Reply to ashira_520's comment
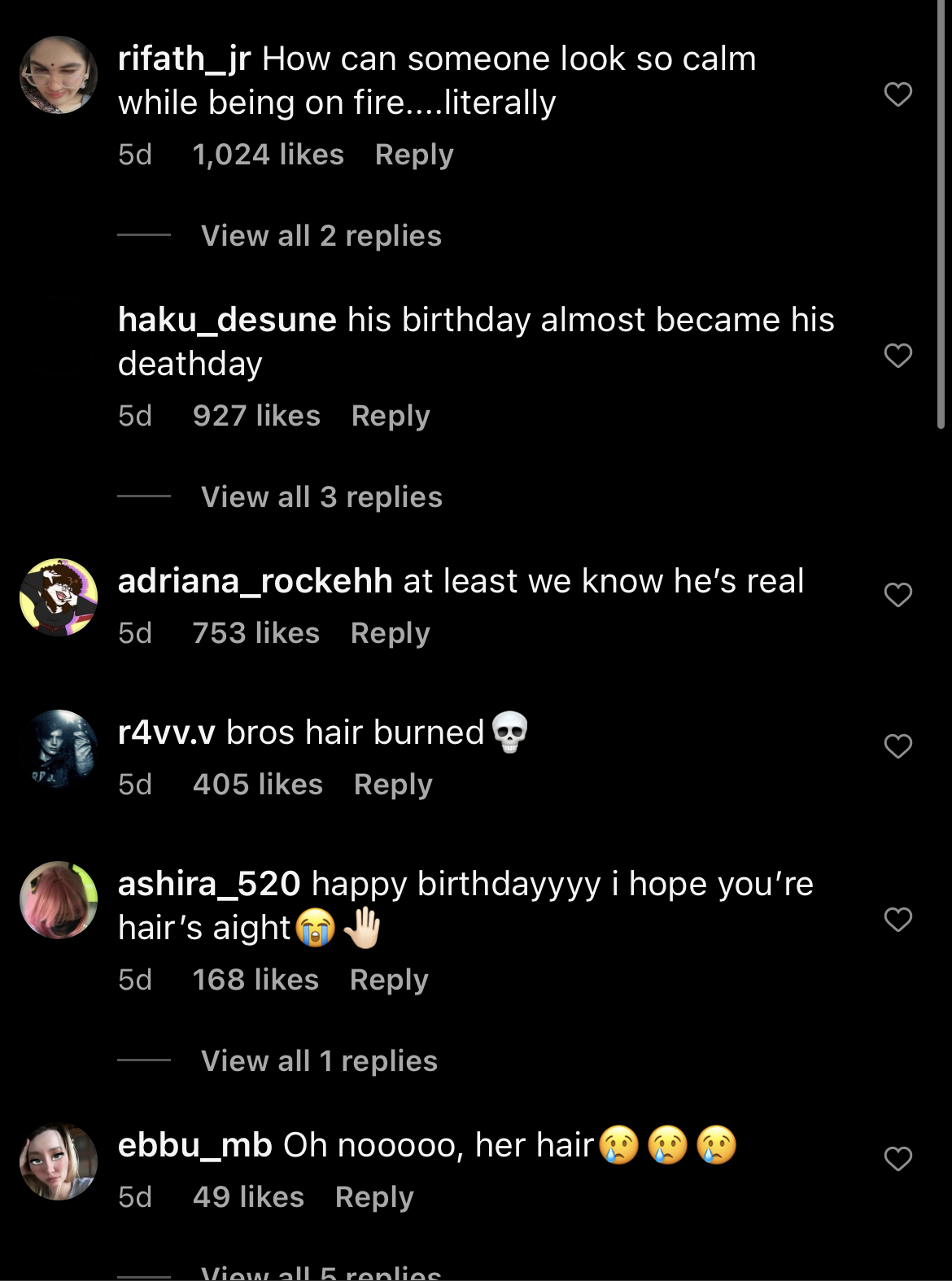The image size is (952, 1281). pos(389,980)
